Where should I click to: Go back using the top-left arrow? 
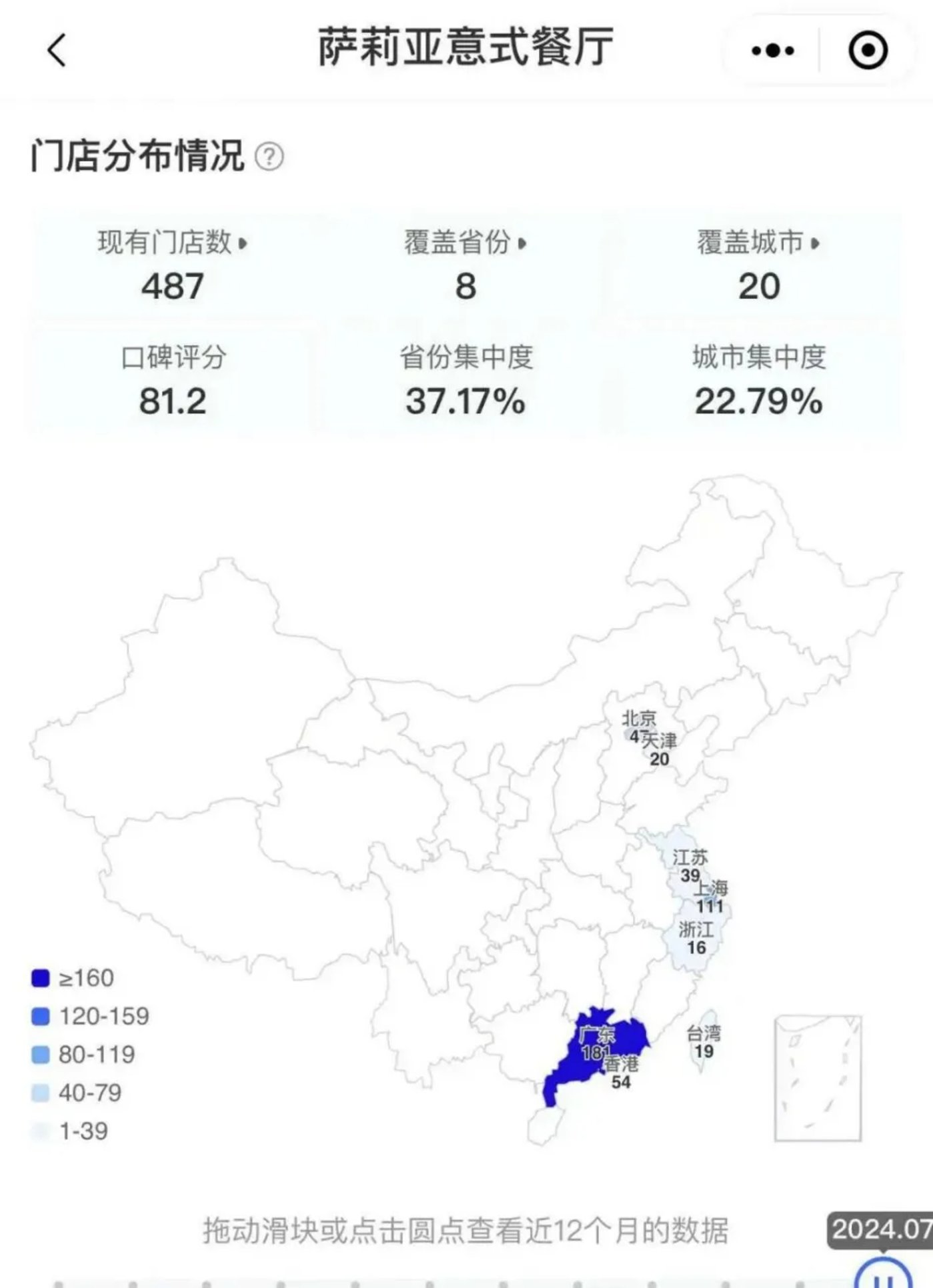(57, 51)
